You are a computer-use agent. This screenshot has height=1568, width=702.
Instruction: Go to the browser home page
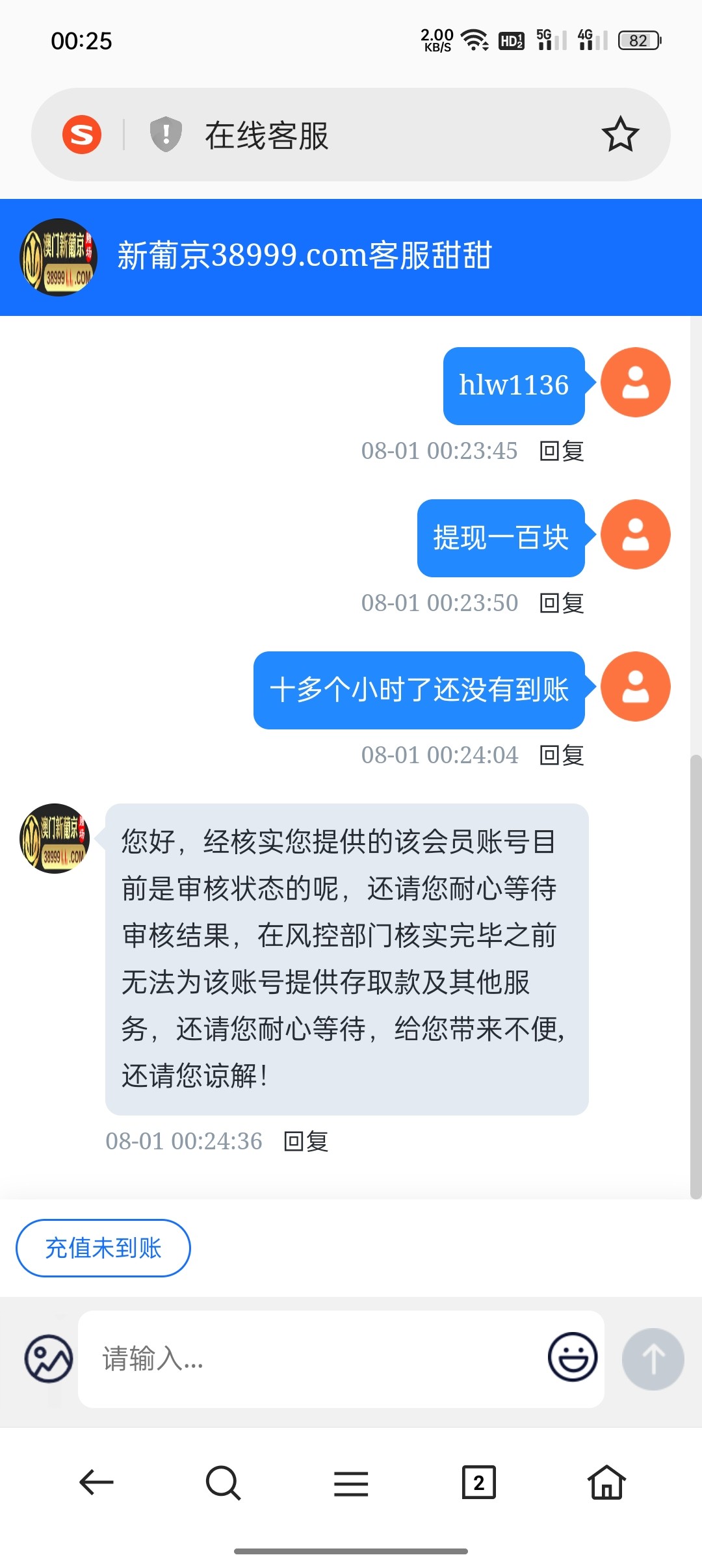(x=606, y=1482)
